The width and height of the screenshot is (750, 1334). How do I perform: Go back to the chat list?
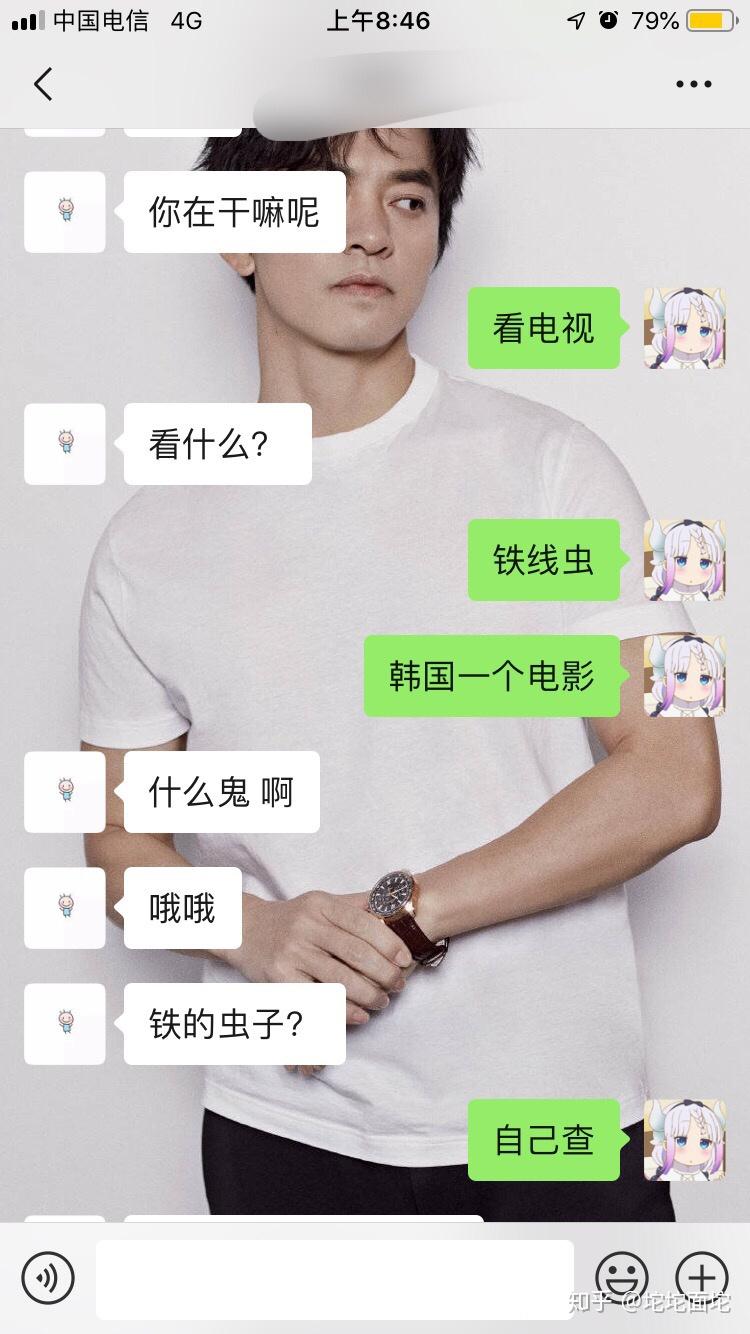pyautogui.click(x=42, y=85)
